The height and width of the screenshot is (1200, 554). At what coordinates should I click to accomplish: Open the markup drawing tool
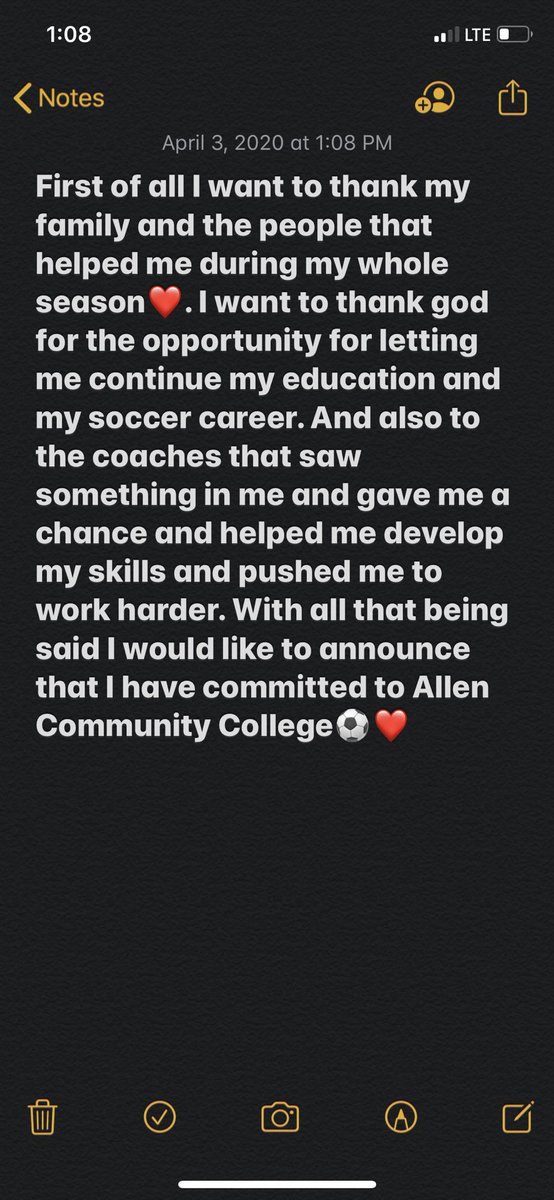pos(400,1117)
